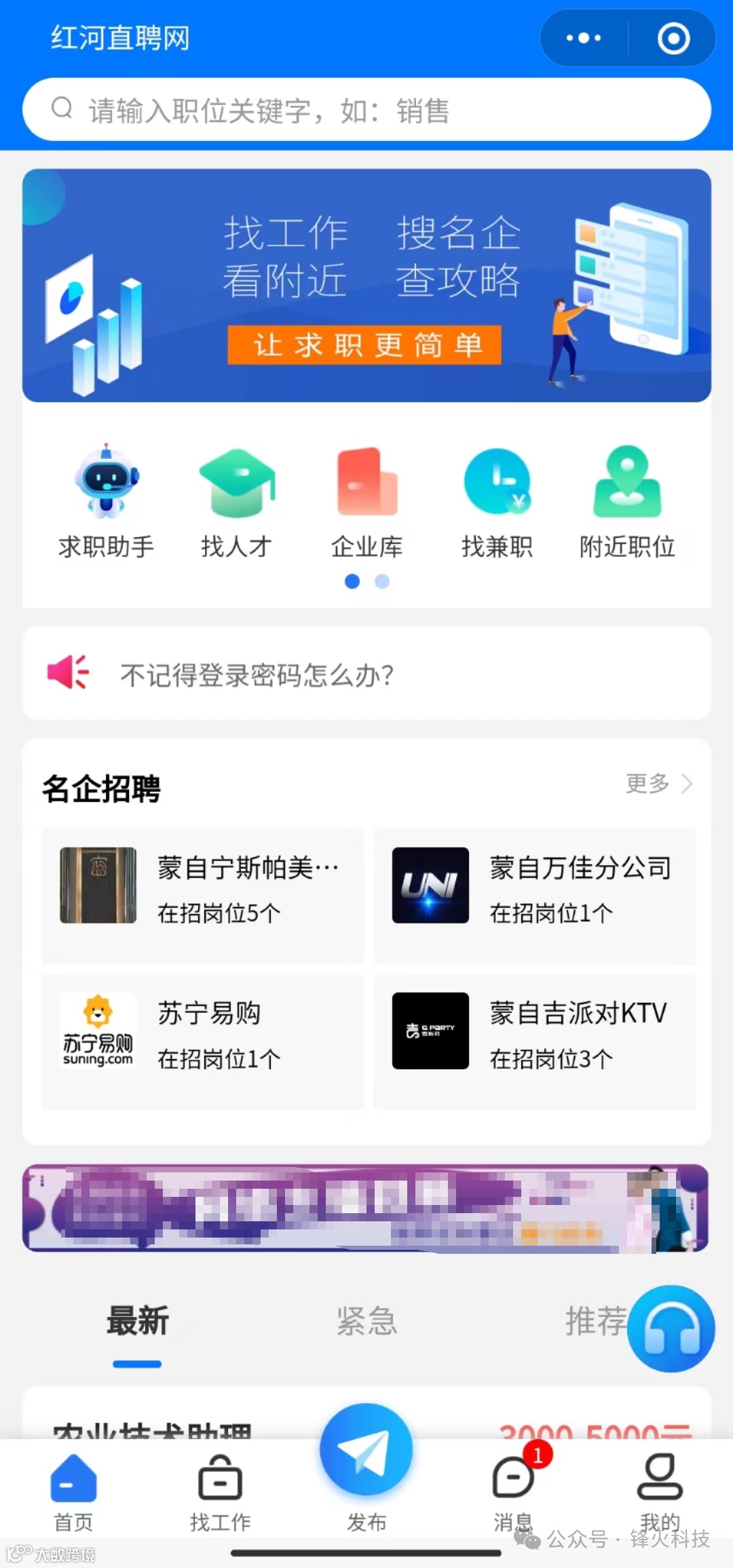Switch to the 紧急 job tab
733x1568 pixels.
point(366,1322)
